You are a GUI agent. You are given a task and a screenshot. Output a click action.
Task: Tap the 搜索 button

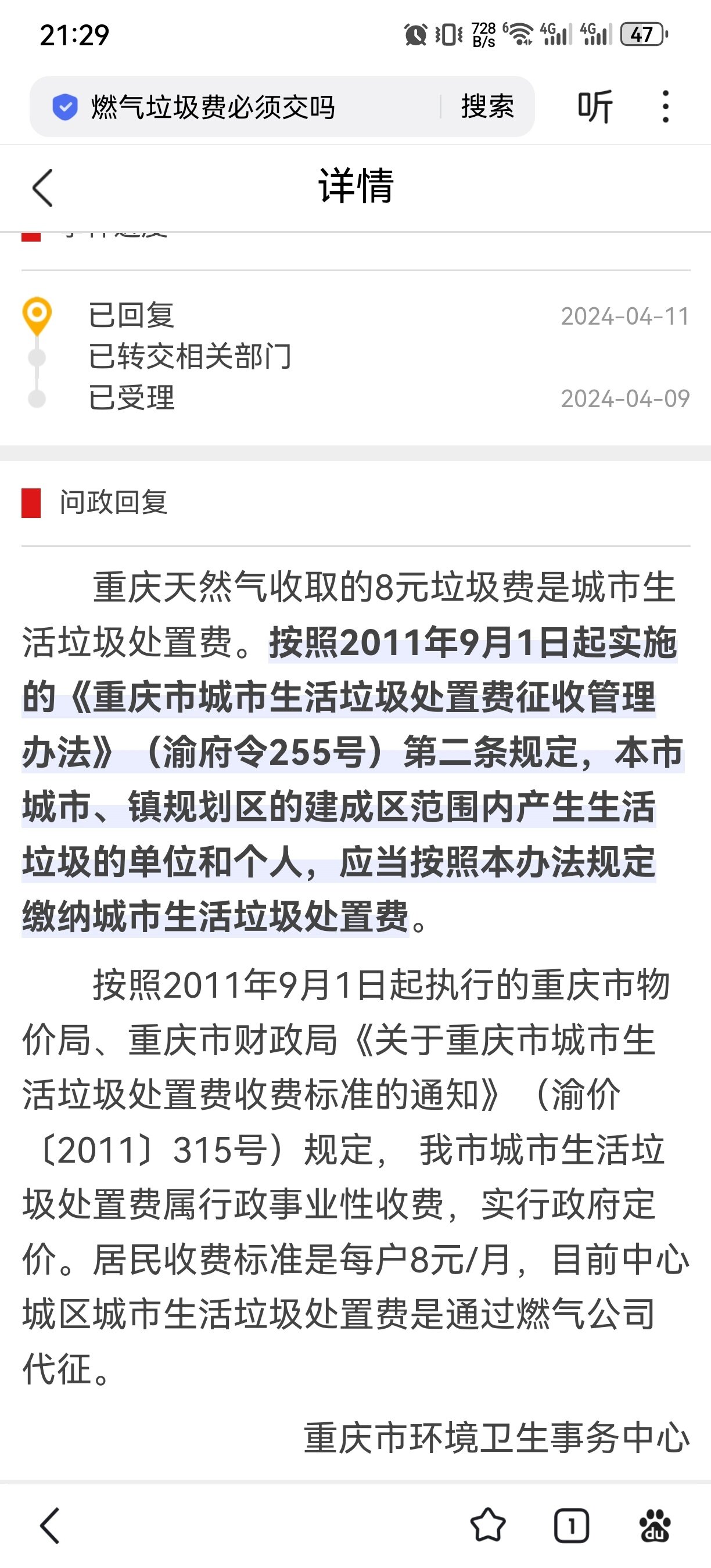click(487, 107)
